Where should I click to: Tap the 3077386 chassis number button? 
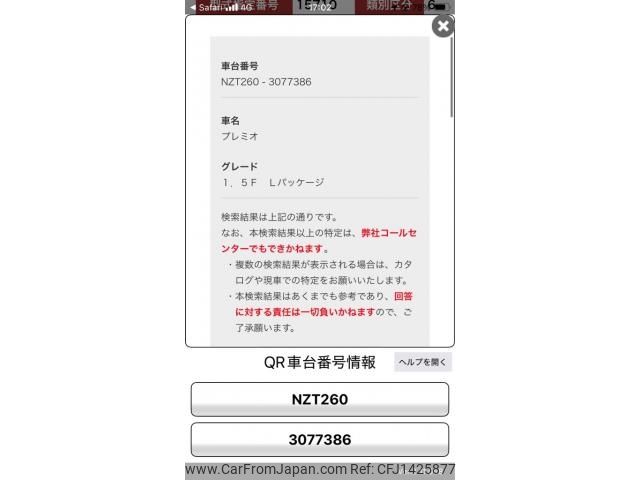(320, 439)
